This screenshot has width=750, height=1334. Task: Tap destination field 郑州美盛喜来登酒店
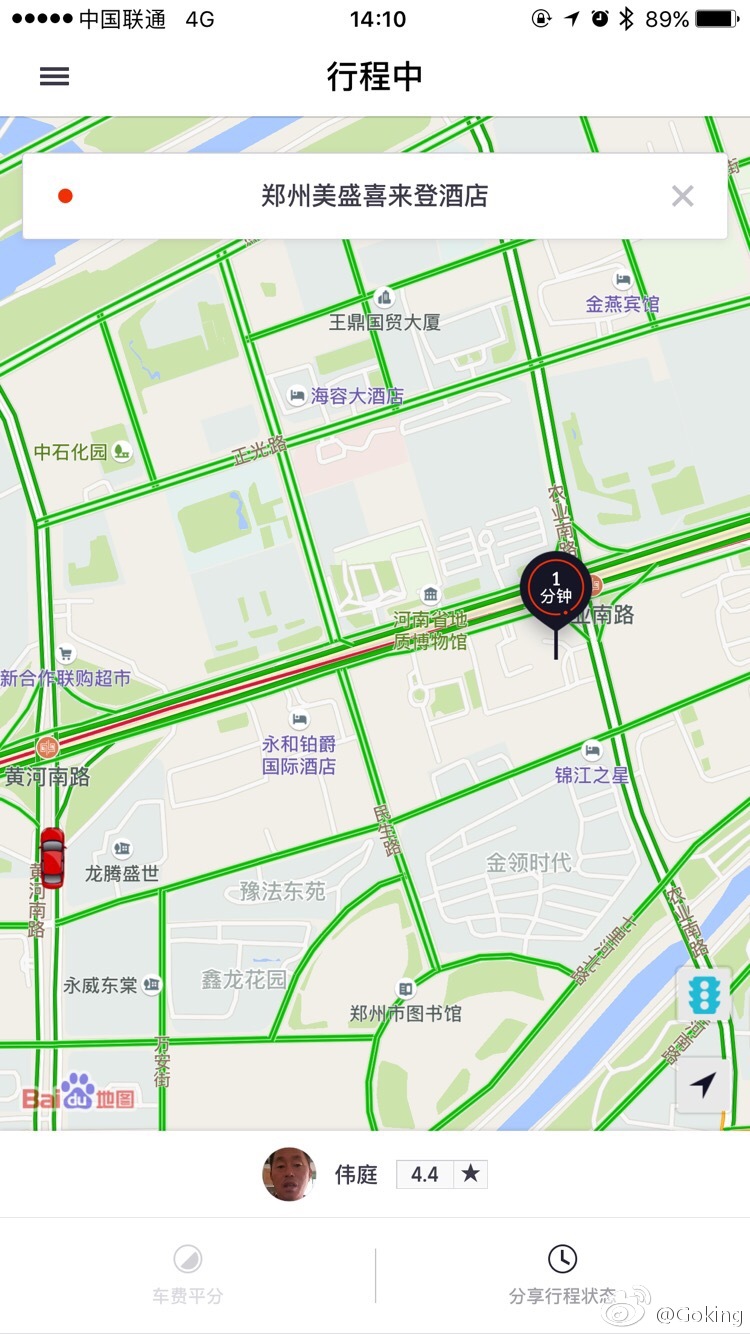point(374,196)
